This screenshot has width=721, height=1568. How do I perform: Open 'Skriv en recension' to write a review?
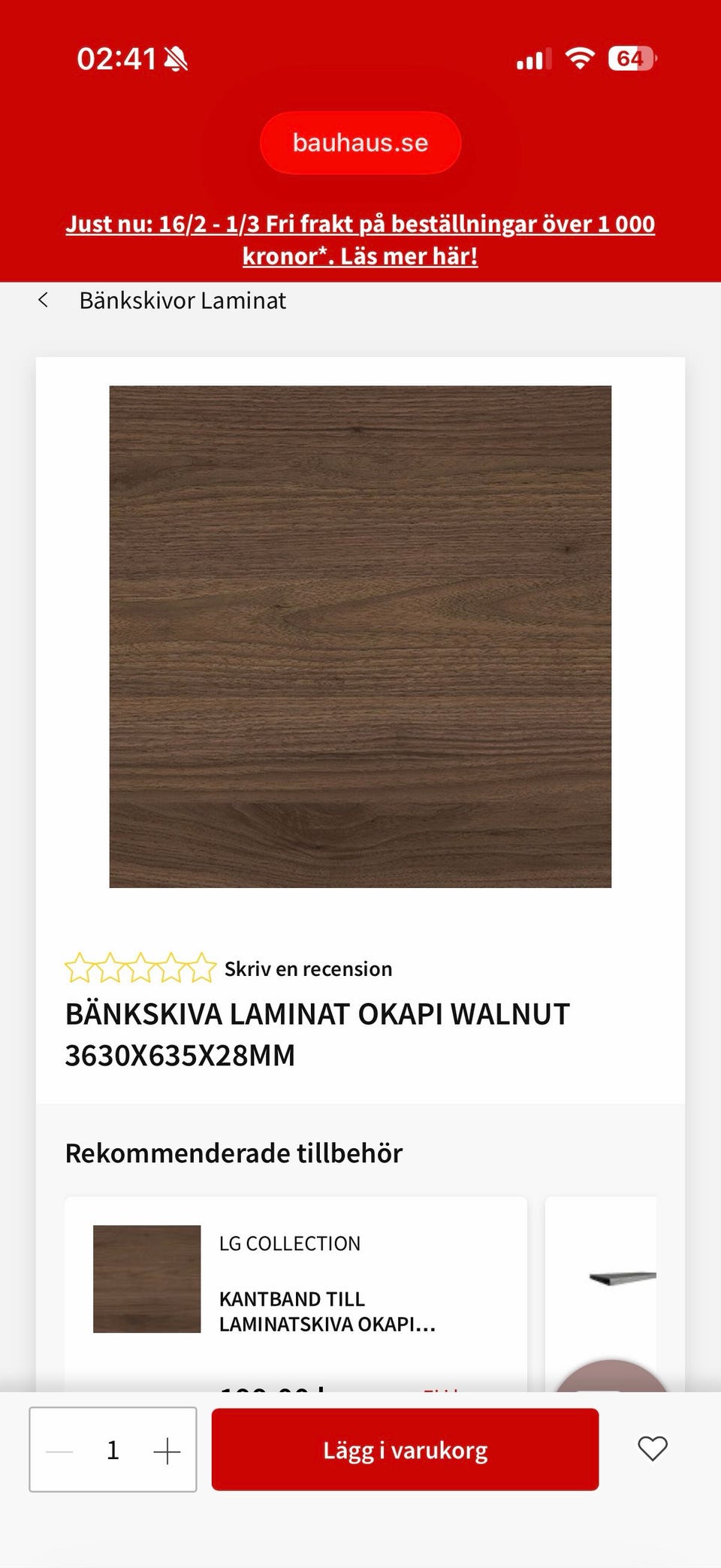[x=308, y=968]
